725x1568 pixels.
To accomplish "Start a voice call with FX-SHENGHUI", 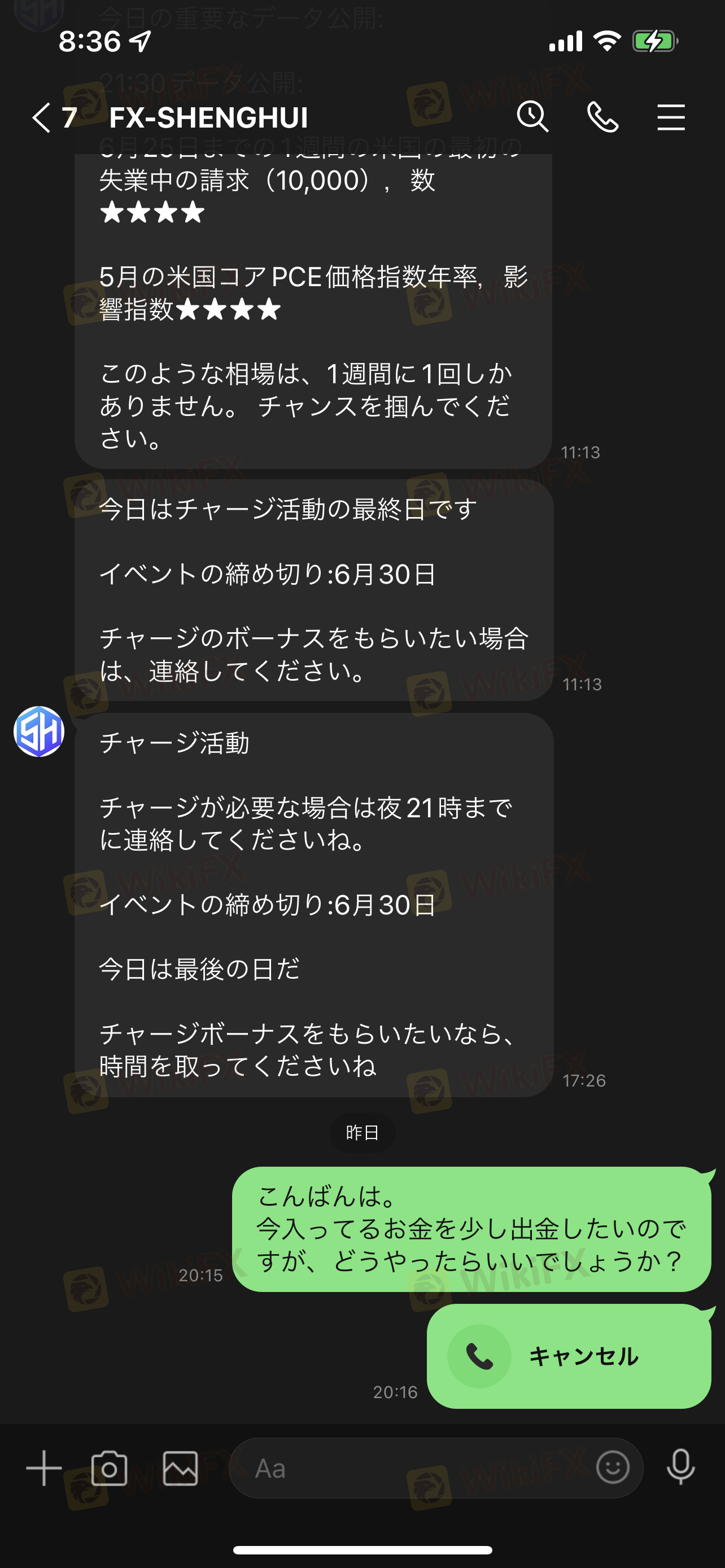I will pos(602,117).
